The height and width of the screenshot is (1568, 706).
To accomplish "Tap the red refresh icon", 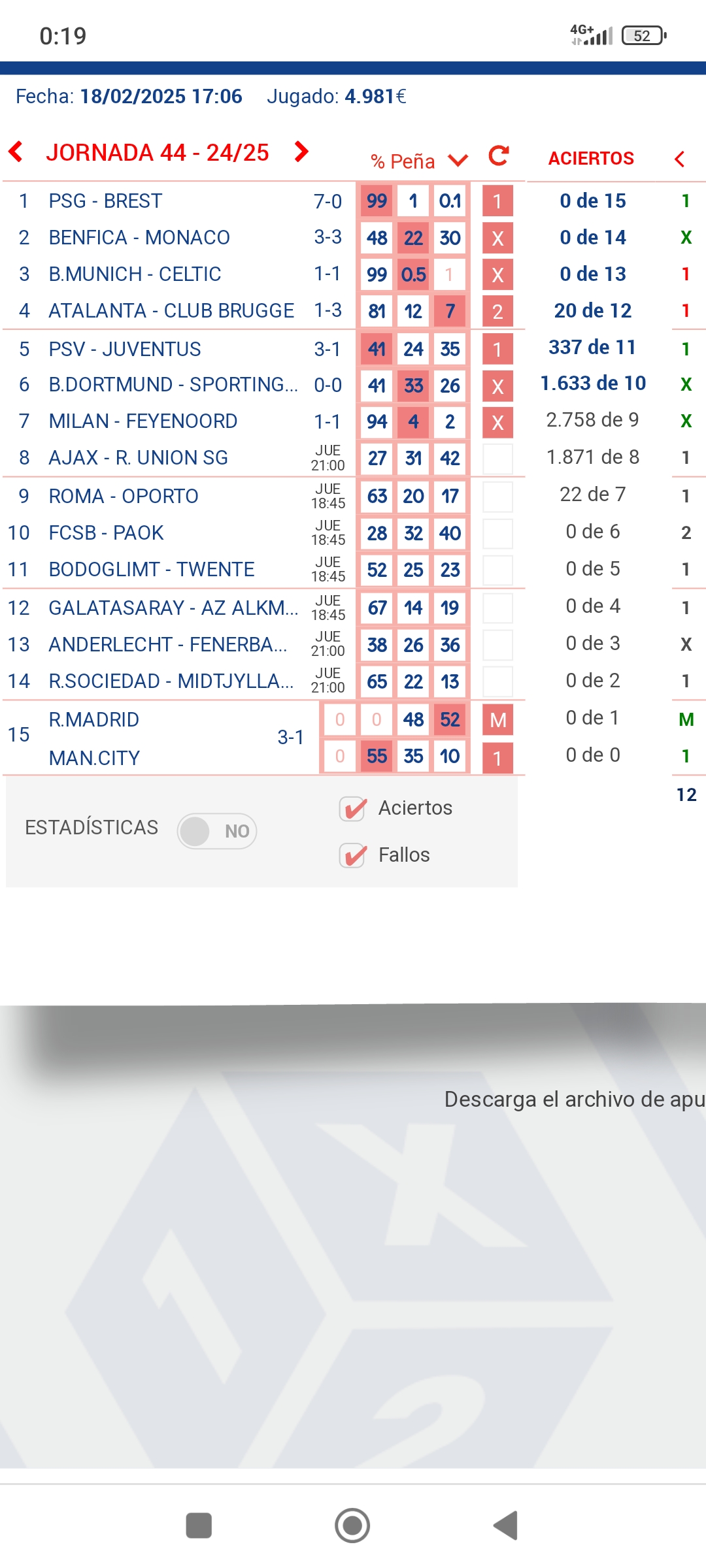I will pyautogui.click(x=499, y=156).
